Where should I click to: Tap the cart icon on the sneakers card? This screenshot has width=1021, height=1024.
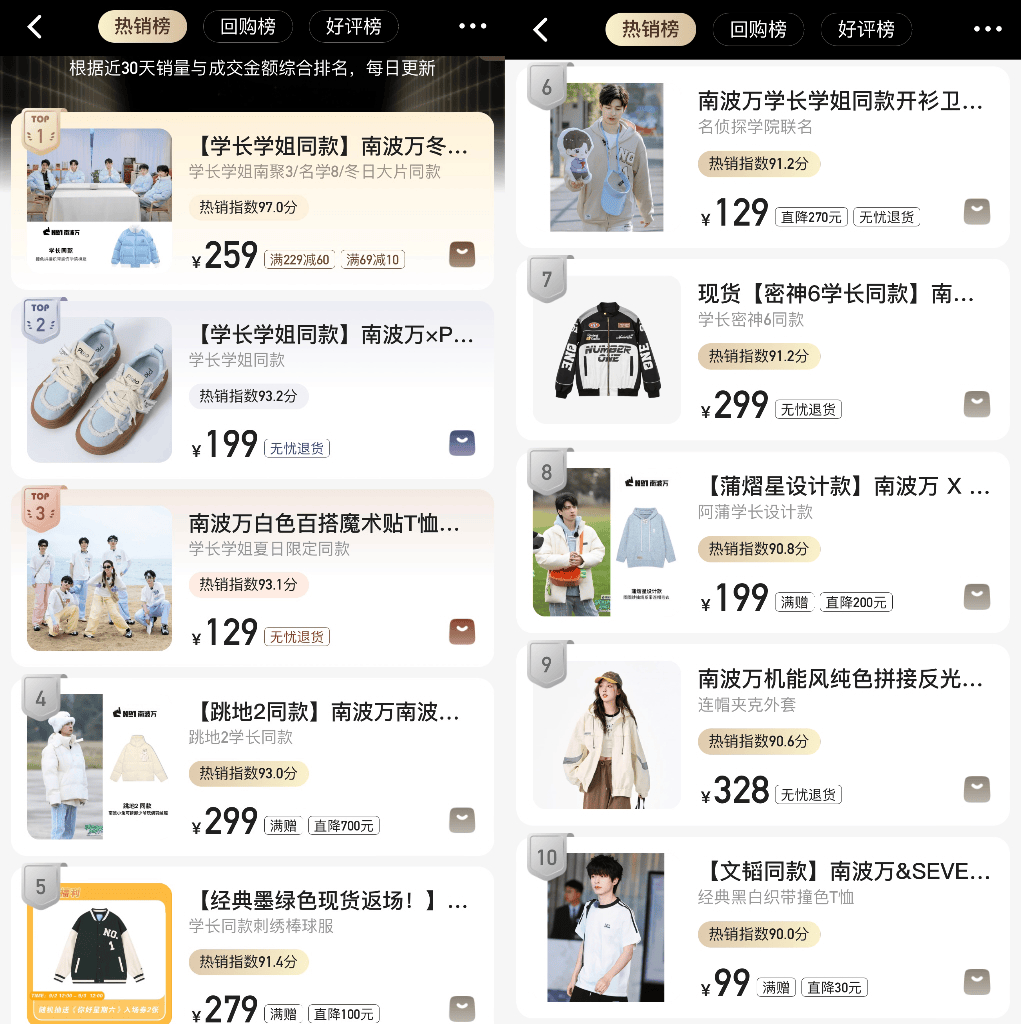[x=462, y=443]
